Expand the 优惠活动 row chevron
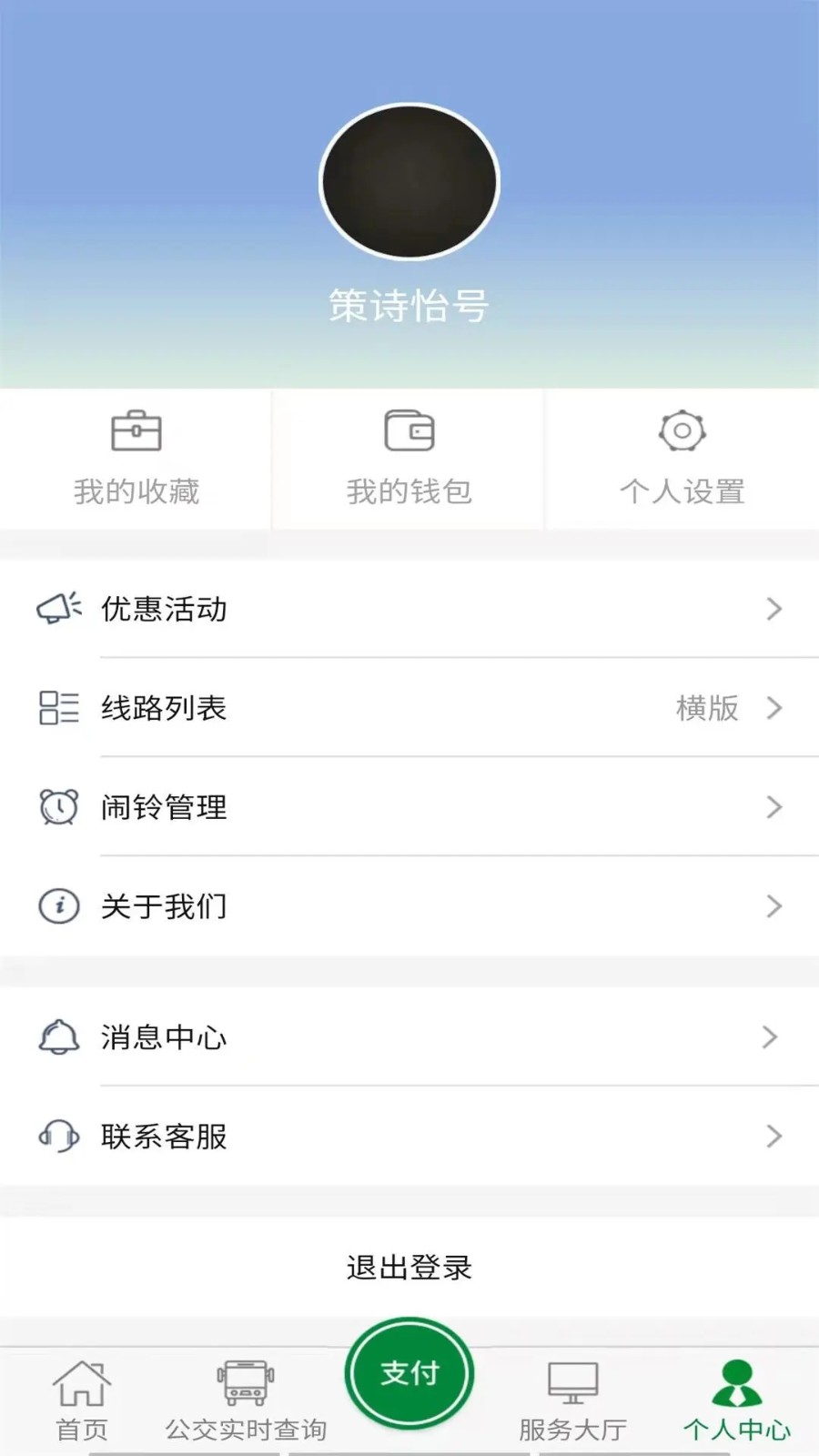Screen dimensions: 819x1456 (x=773, y=610)
